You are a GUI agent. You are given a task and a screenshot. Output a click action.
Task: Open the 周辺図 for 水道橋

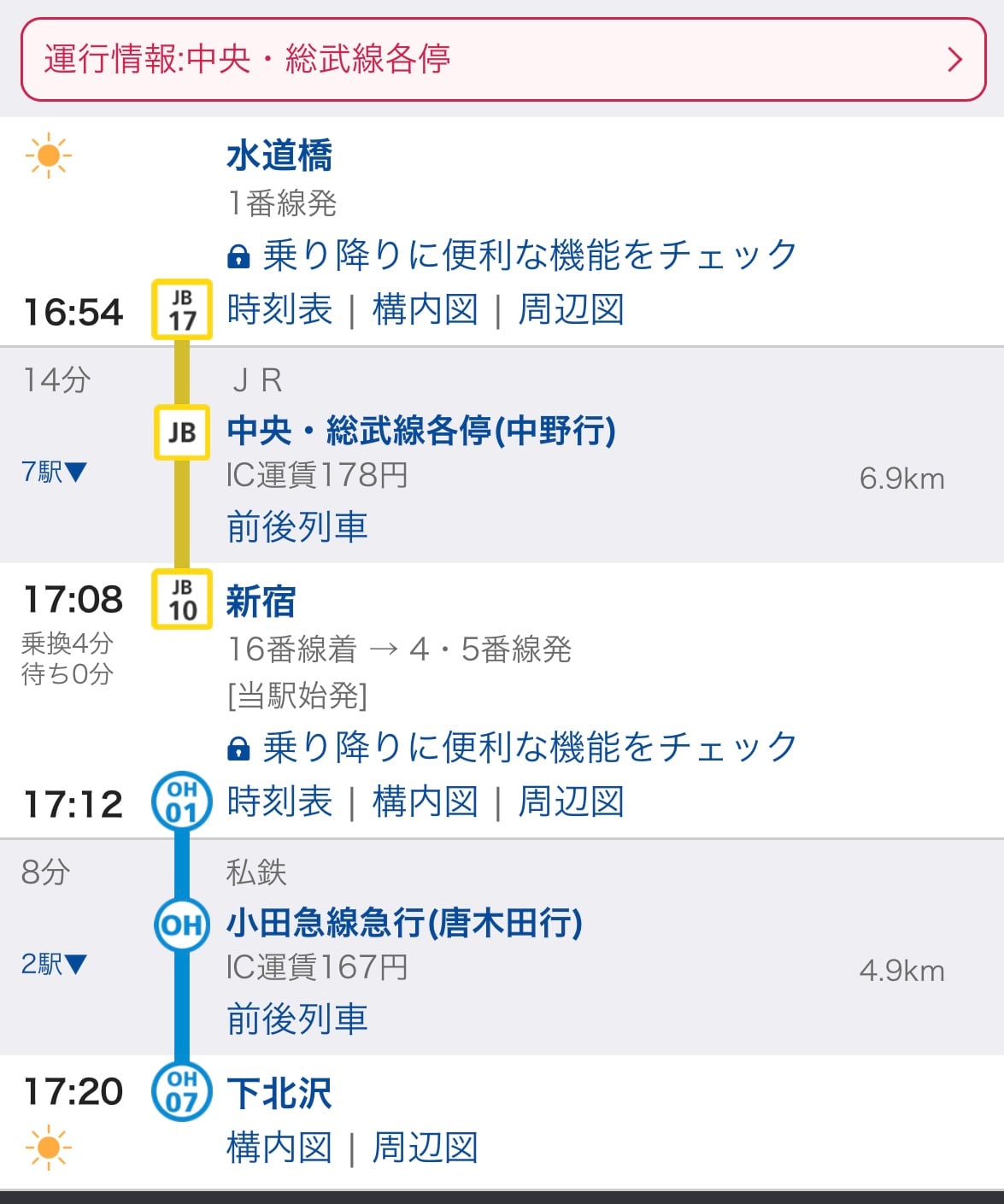[x=571, y=309]
